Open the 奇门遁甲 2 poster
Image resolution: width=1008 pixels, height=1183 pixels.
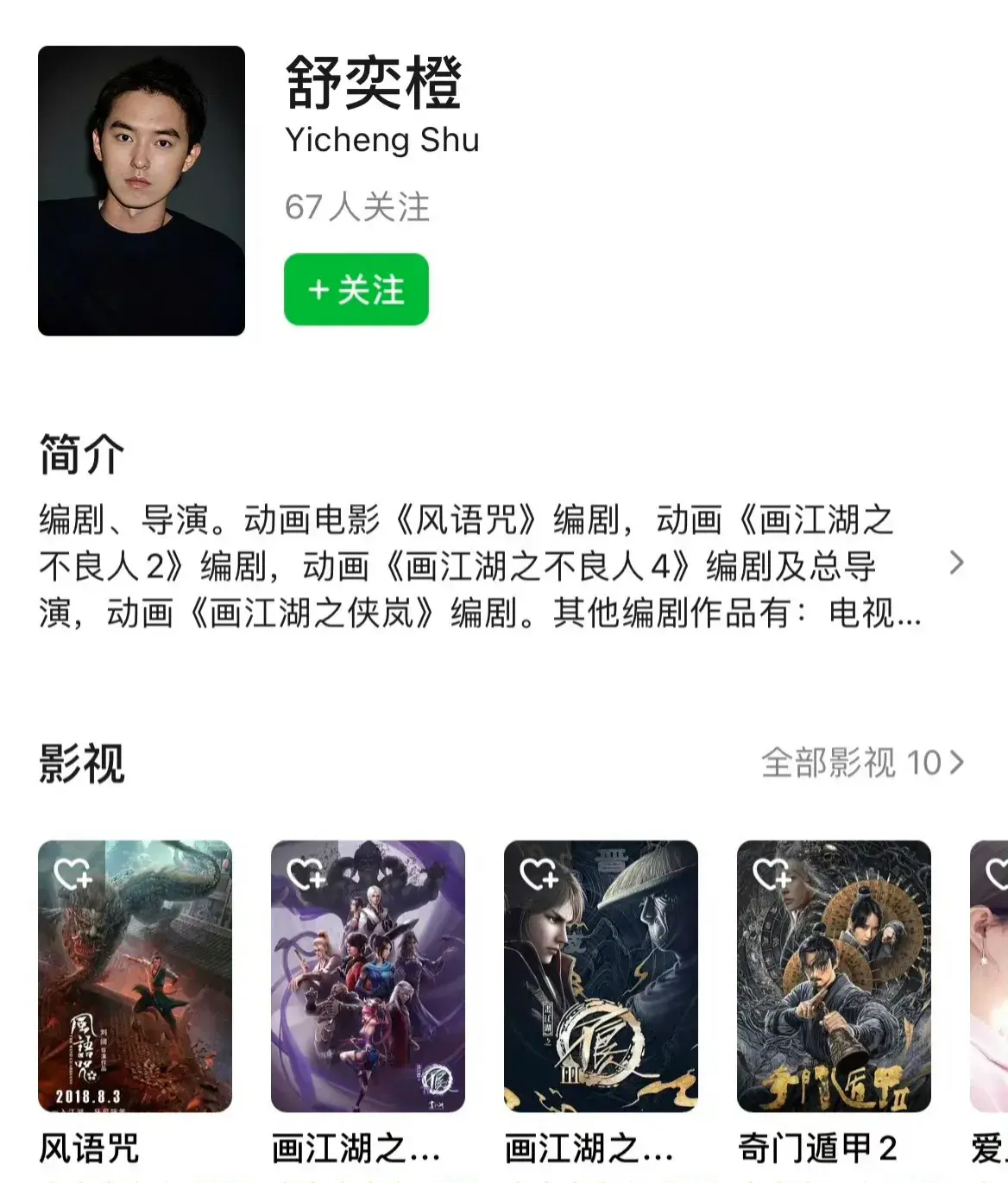[x=834, y=992]
